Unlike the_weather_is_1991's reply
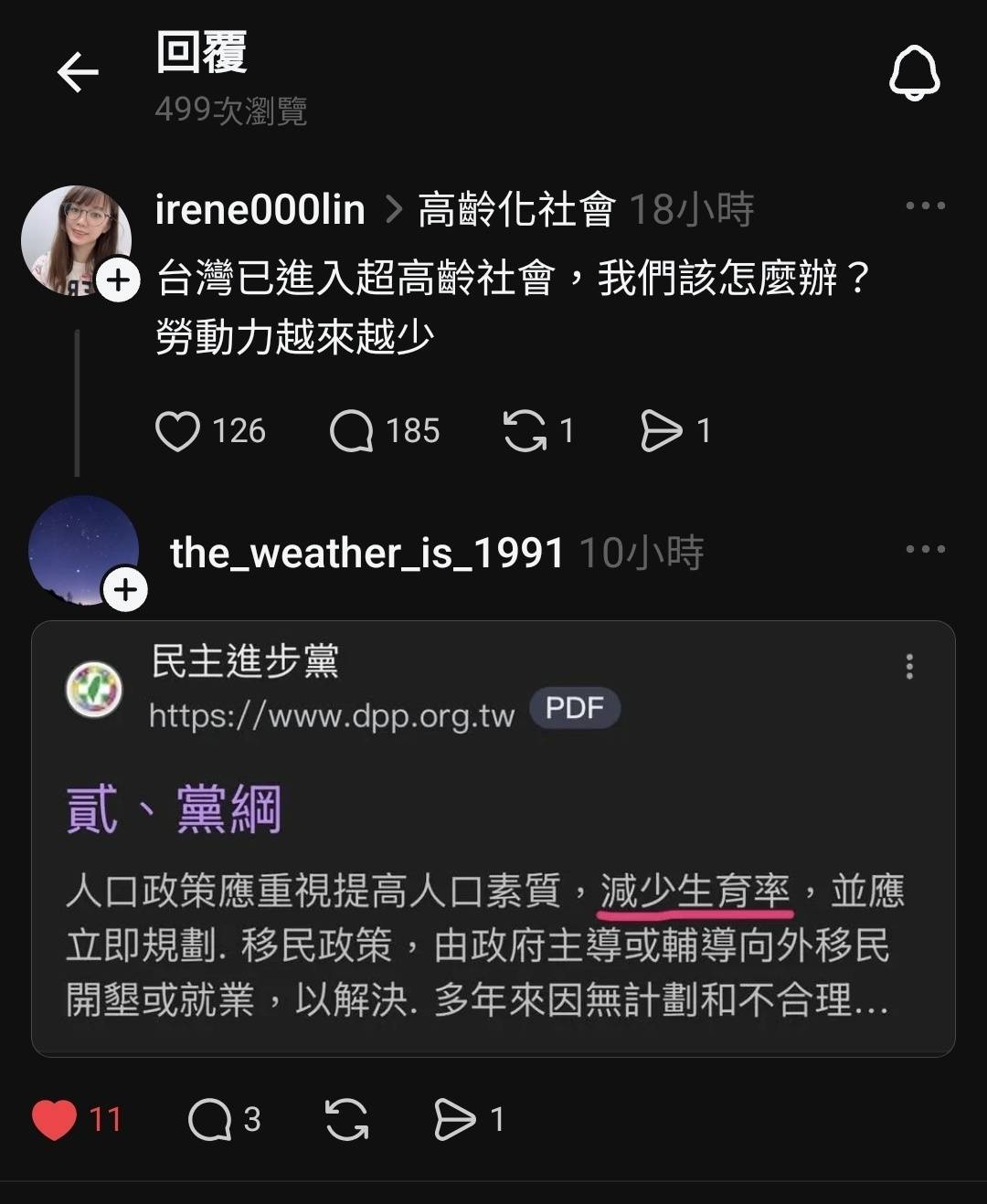The height and width of the screenshot is (1204, 987). point(55,1119)
